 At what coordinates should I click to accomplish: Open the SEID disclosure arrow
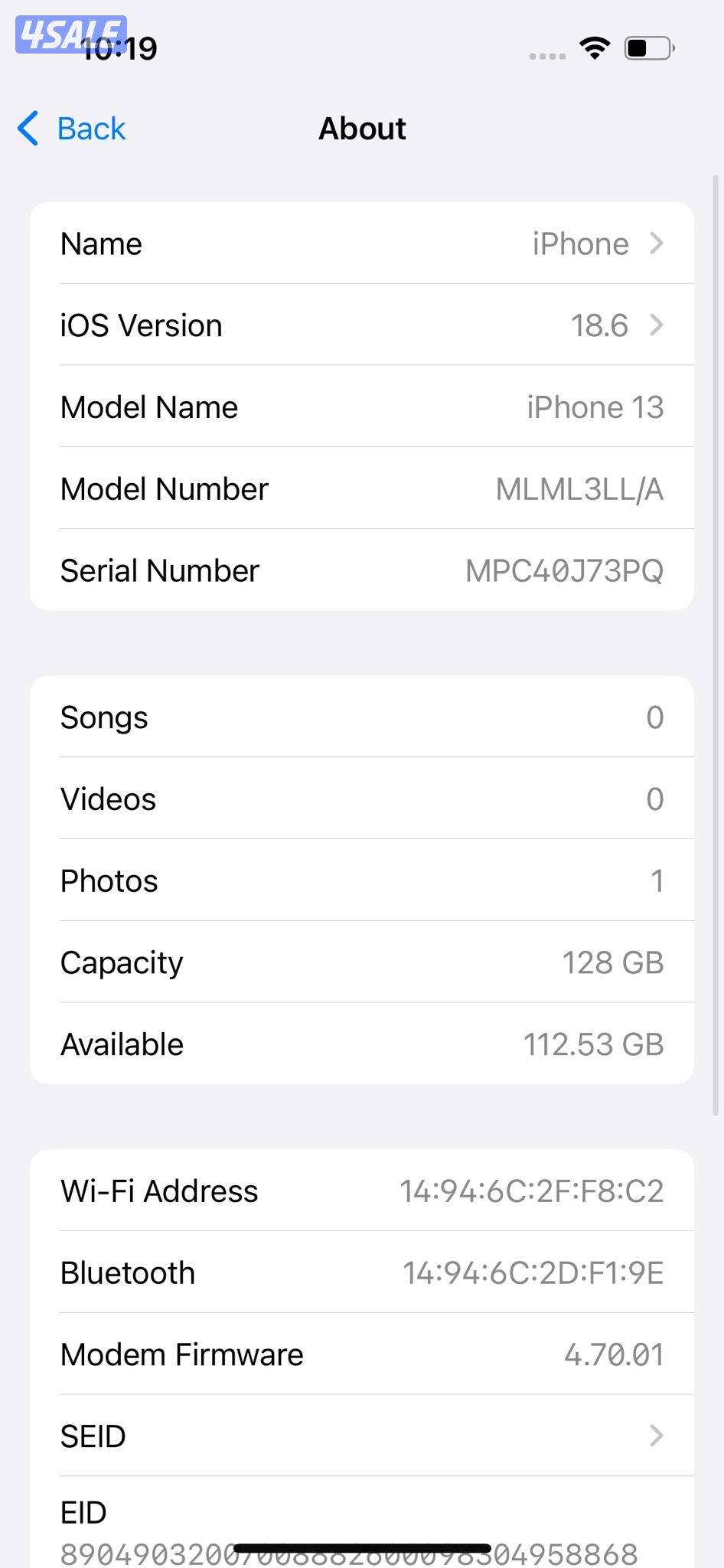(657, 1436)
